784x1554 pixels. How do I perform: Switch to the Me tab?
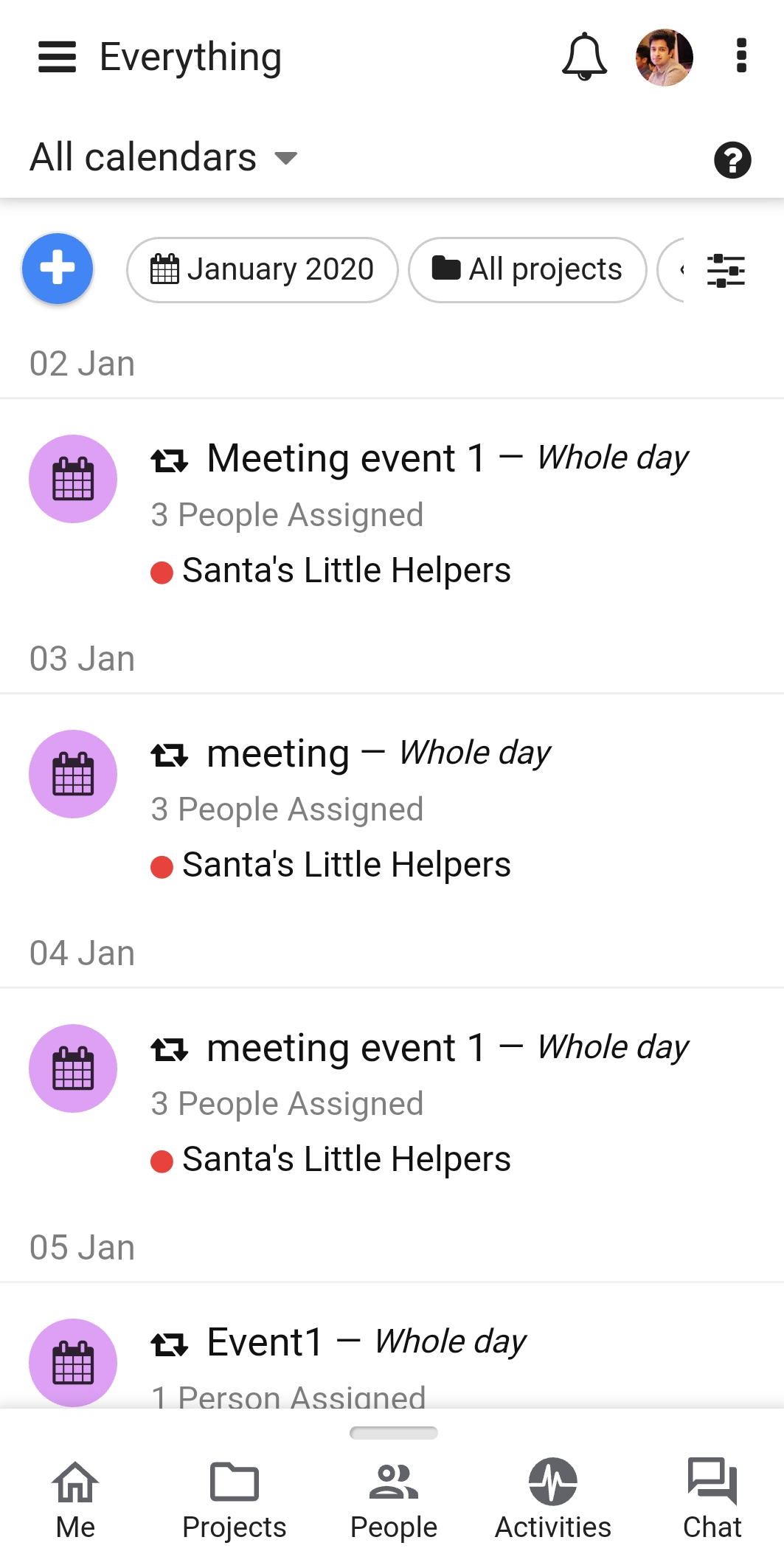[75, 1500]
